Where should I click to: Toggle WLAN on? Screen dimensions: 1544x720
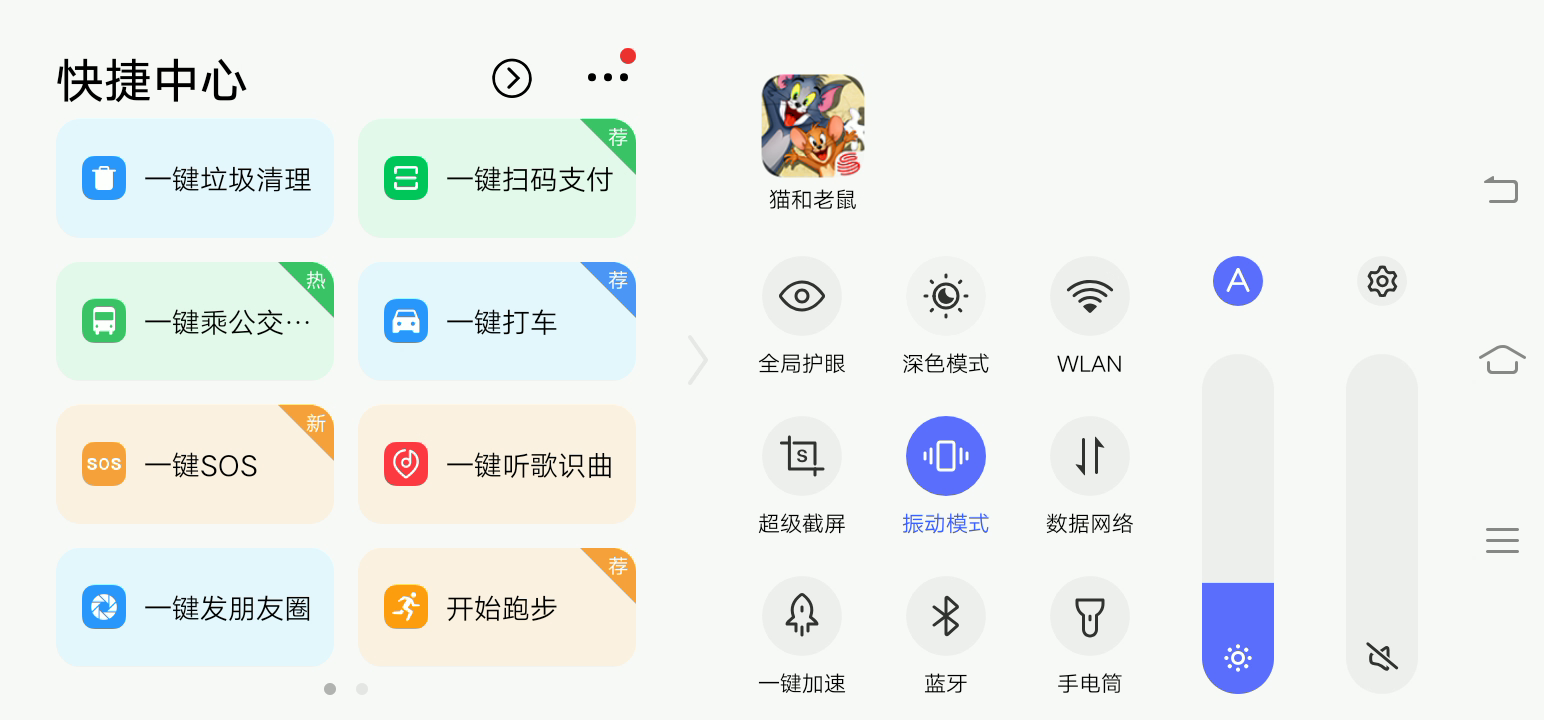[x=1089, y=296]
